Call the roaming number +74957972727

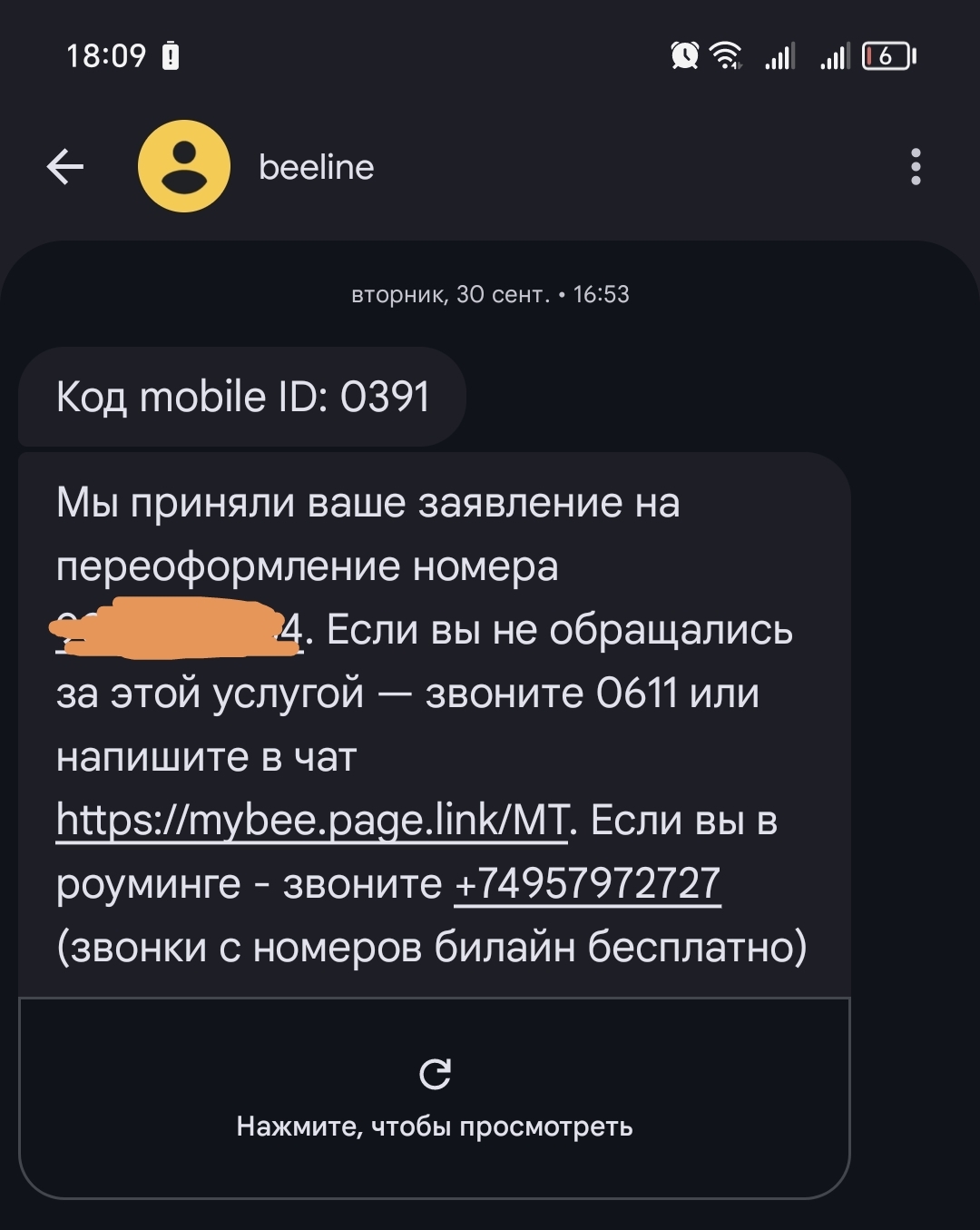pyautogui.click(x=587, y=884)
